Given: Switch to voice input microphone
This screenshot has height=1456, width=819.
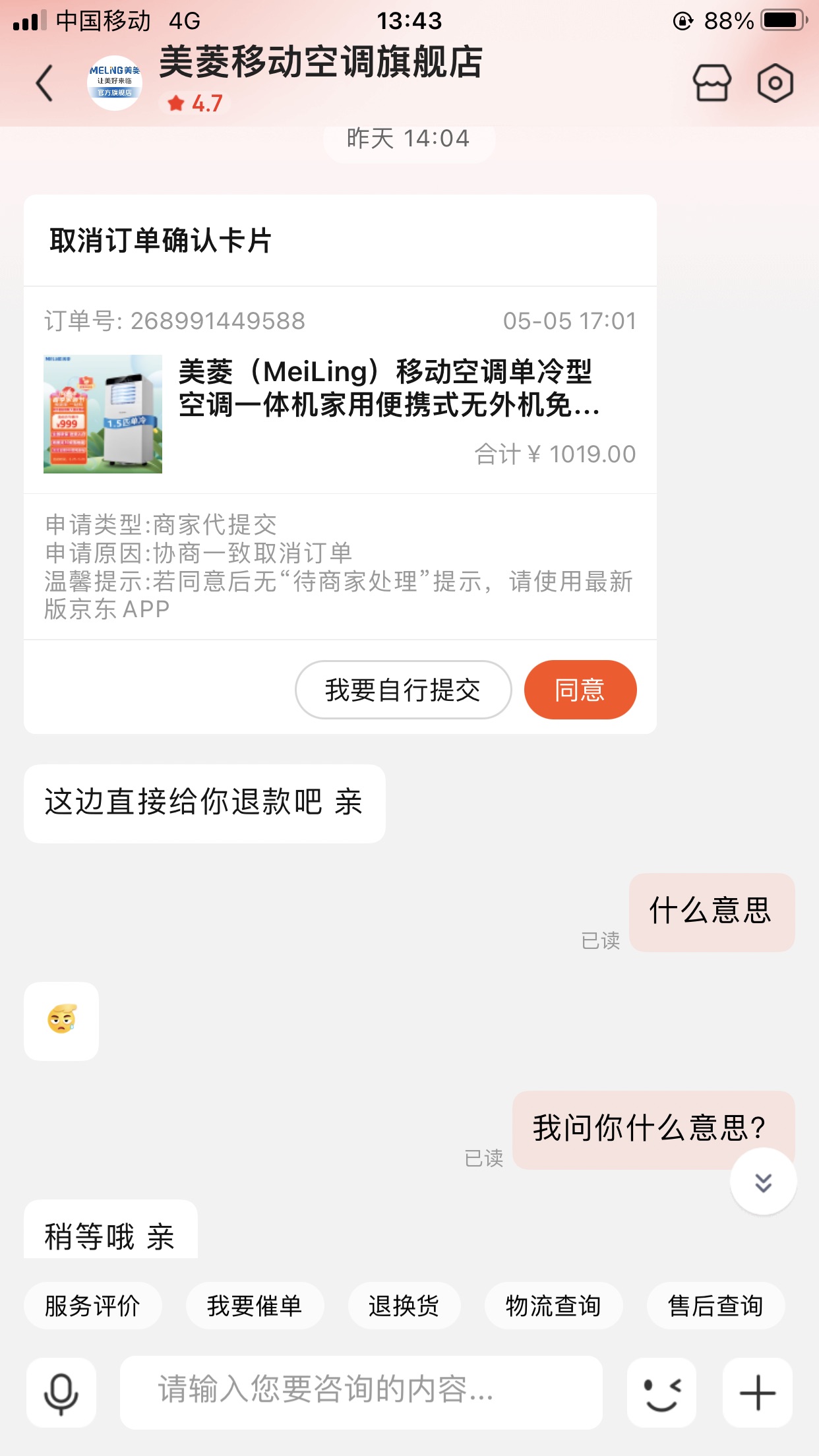Looking at the screenshot, I should (61, 1393).
